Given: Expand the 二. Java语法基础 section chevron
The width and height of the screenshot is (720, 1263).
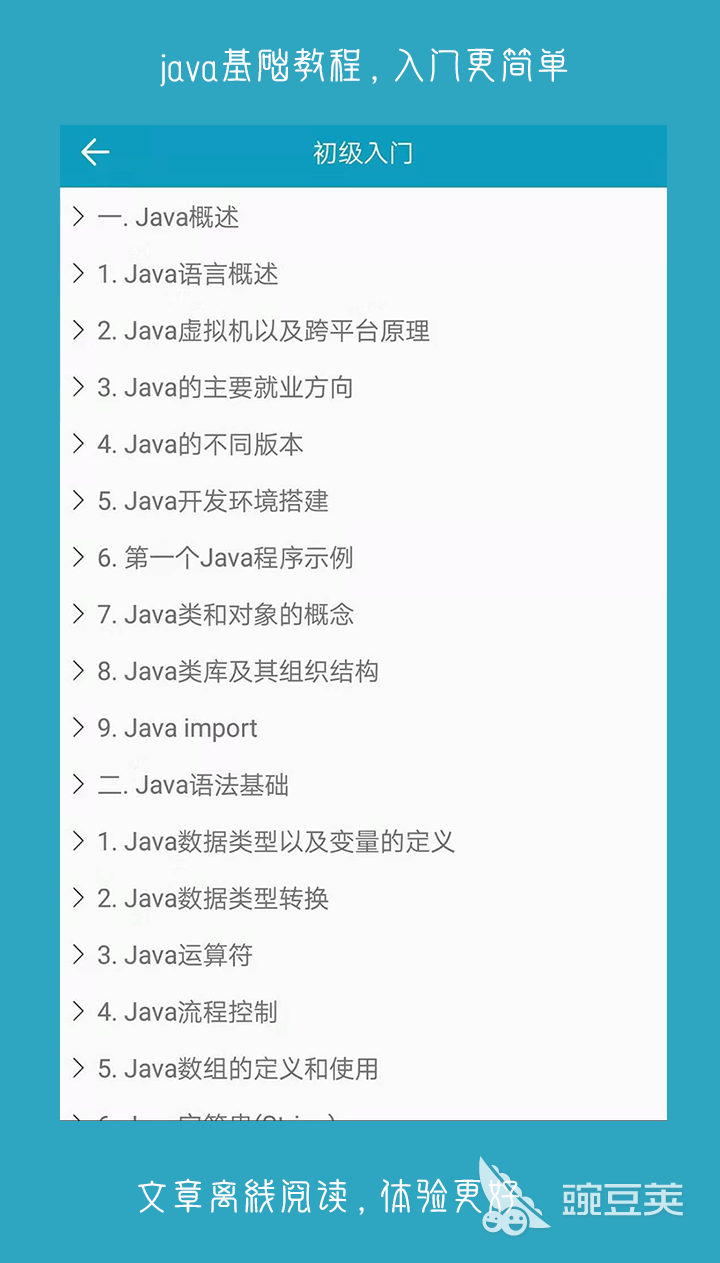Looking at the screenshot, I should [x=82, y=785].
